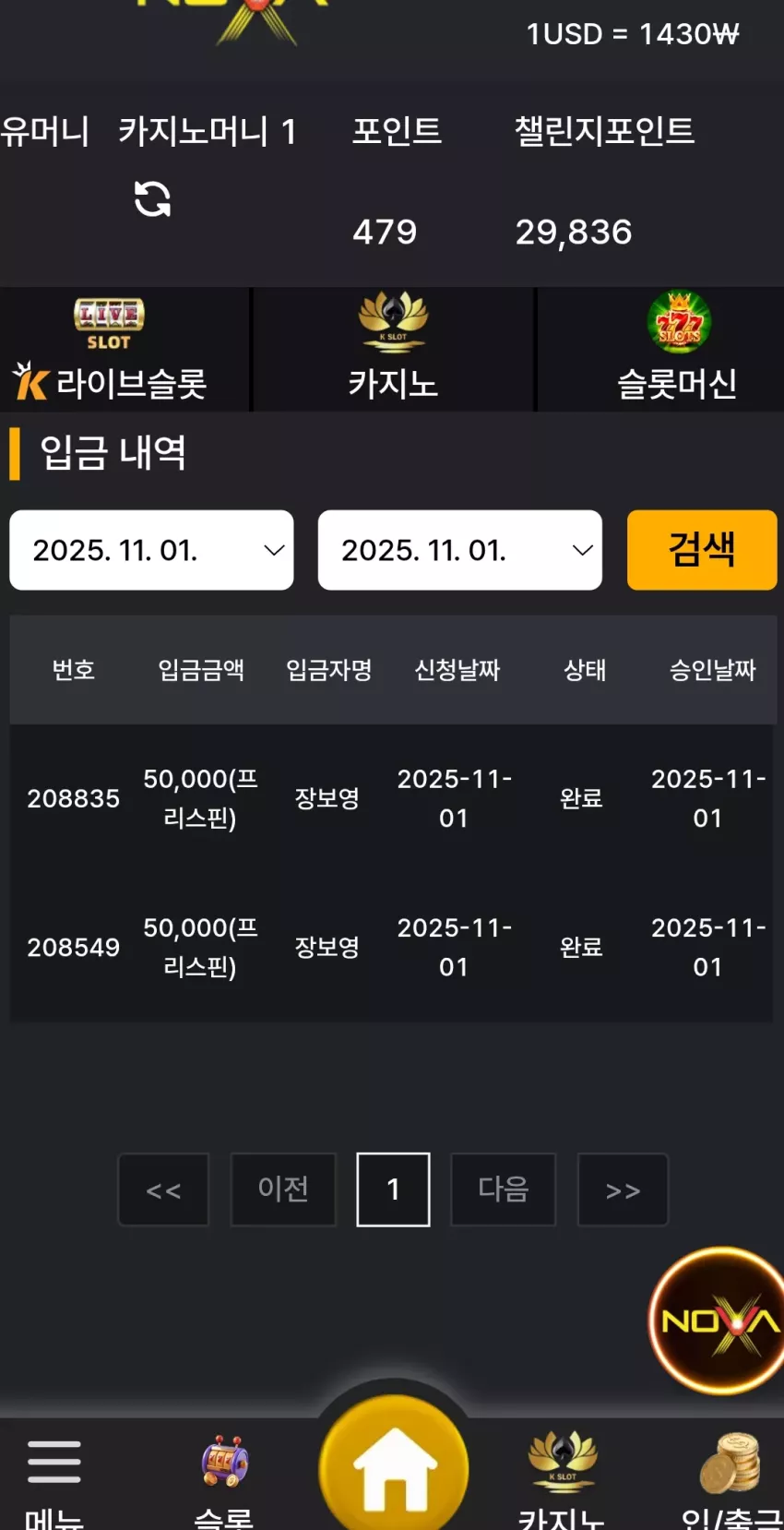Open the 슬롯머신 category
The width and height of the screenshot is (784, 1530).
pyautogui.click(x=660, y=350)
